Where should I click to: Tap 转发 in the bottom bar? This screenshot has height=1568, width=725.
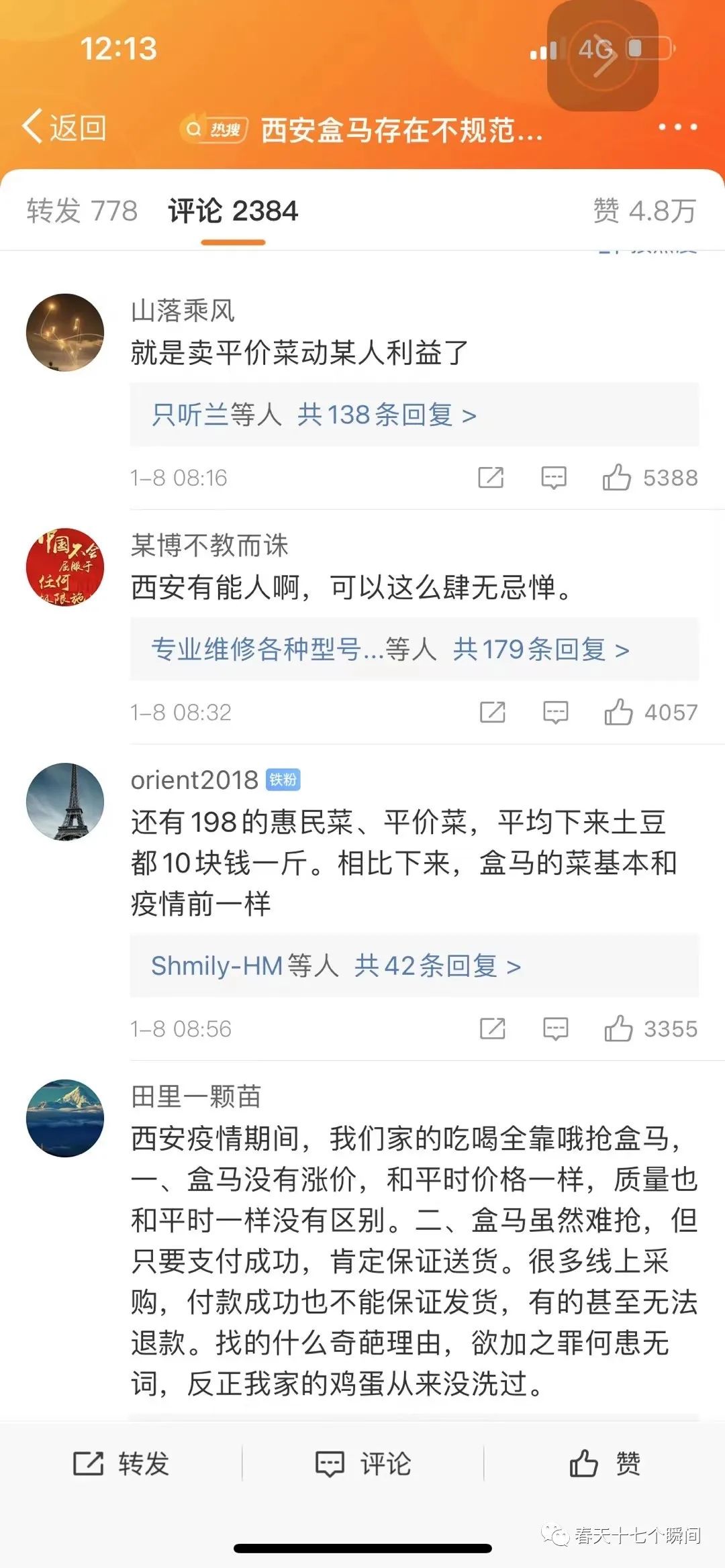click(121, 1463)
